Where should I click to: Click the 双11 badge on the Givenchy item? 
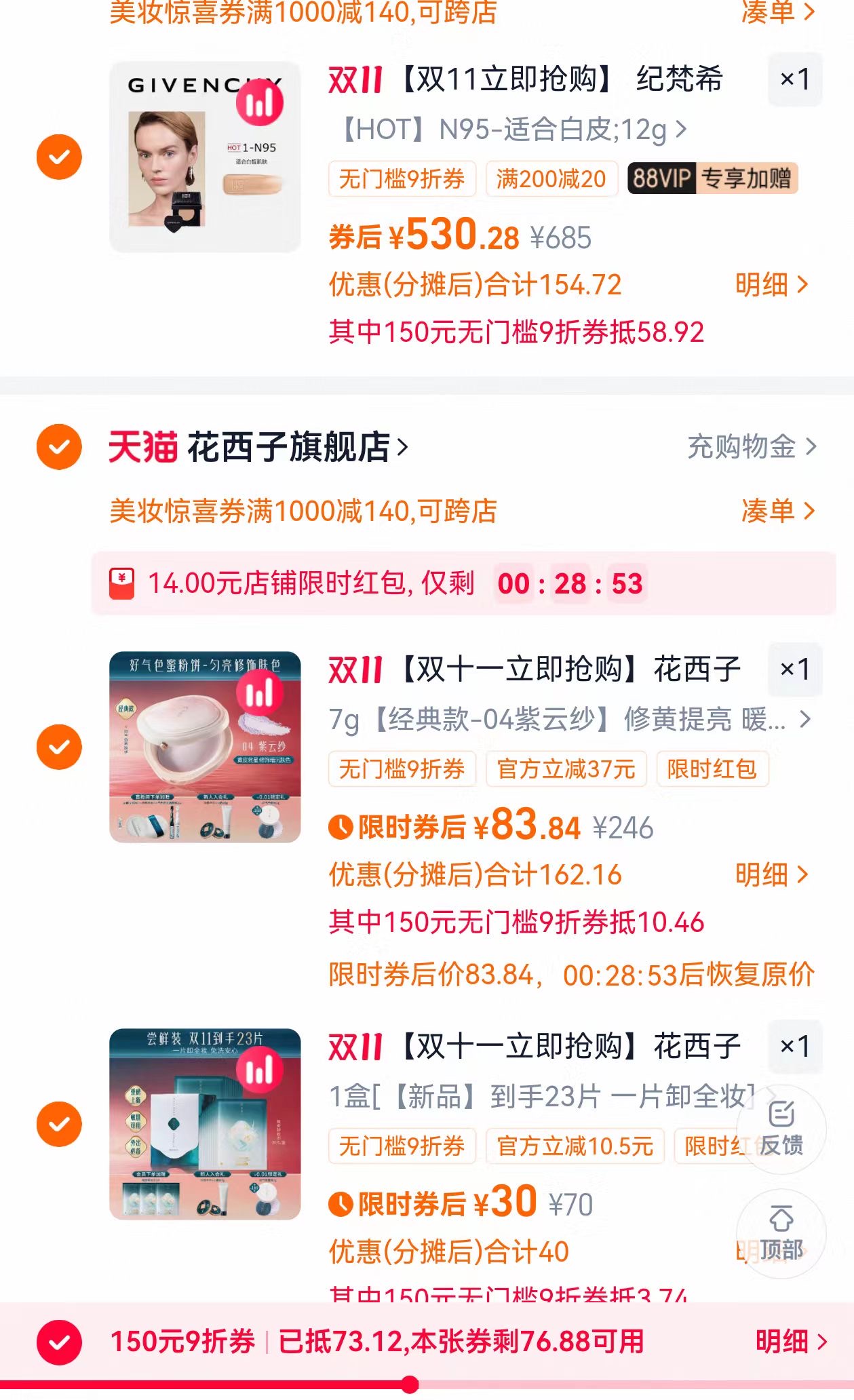[355, 79]
